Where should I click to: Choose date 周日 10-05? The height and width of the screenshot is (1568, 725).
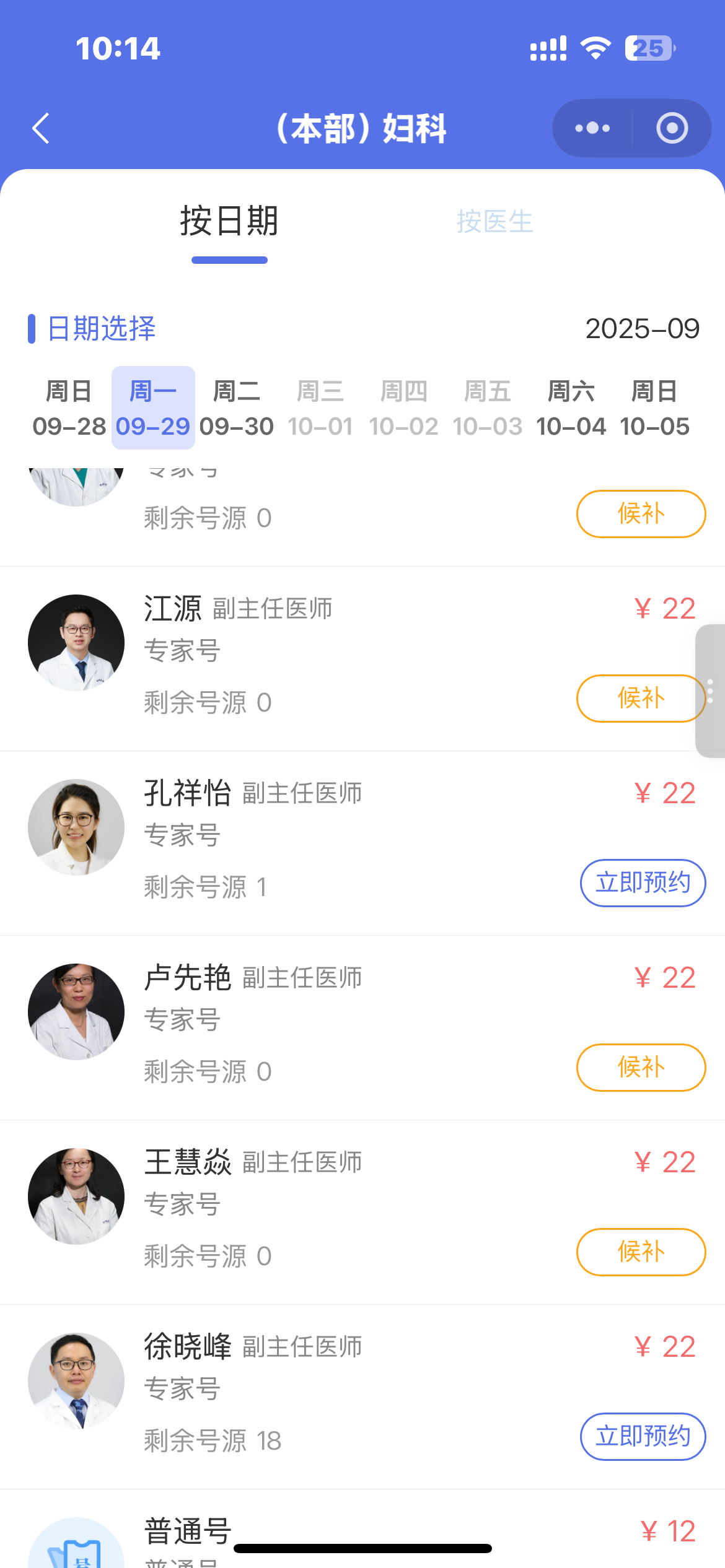(654, 408)
